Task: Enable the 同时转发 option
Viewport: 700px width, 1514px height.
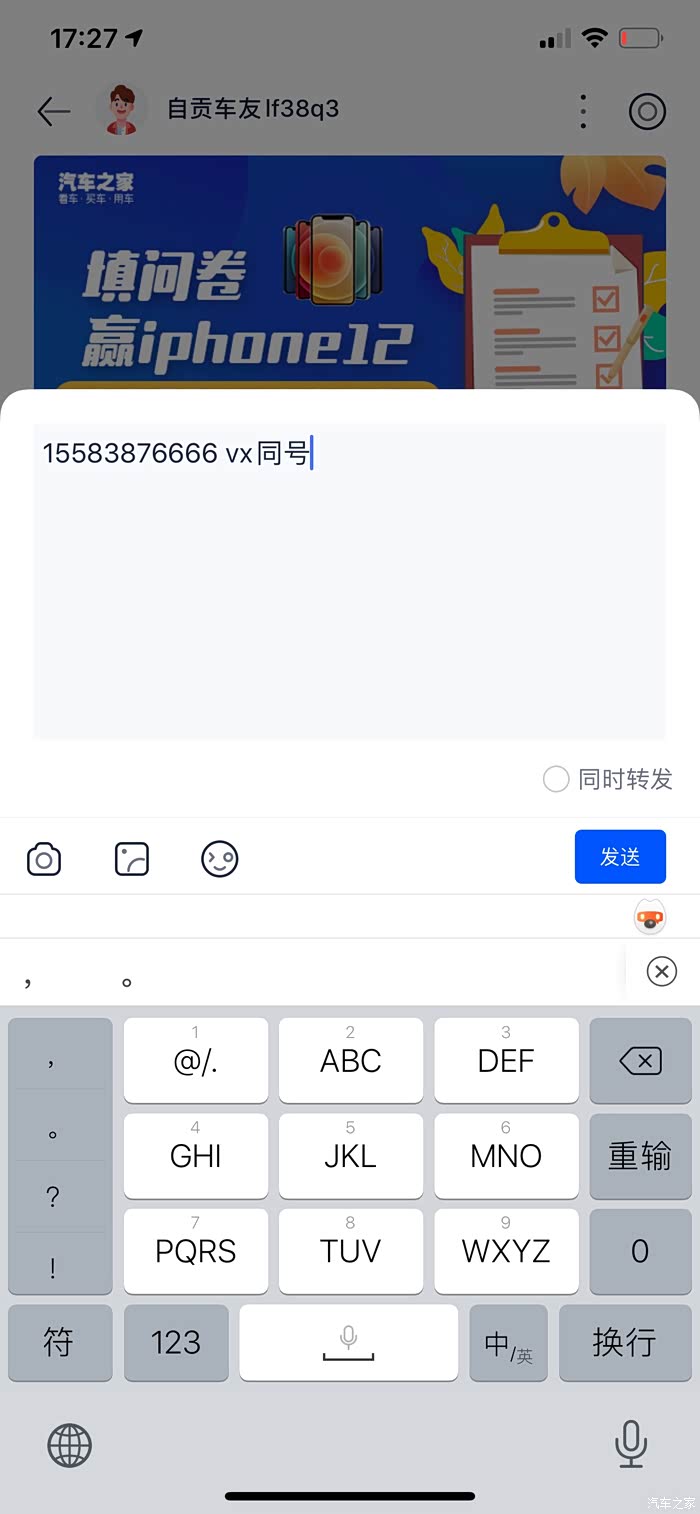Action: point(607,779)
